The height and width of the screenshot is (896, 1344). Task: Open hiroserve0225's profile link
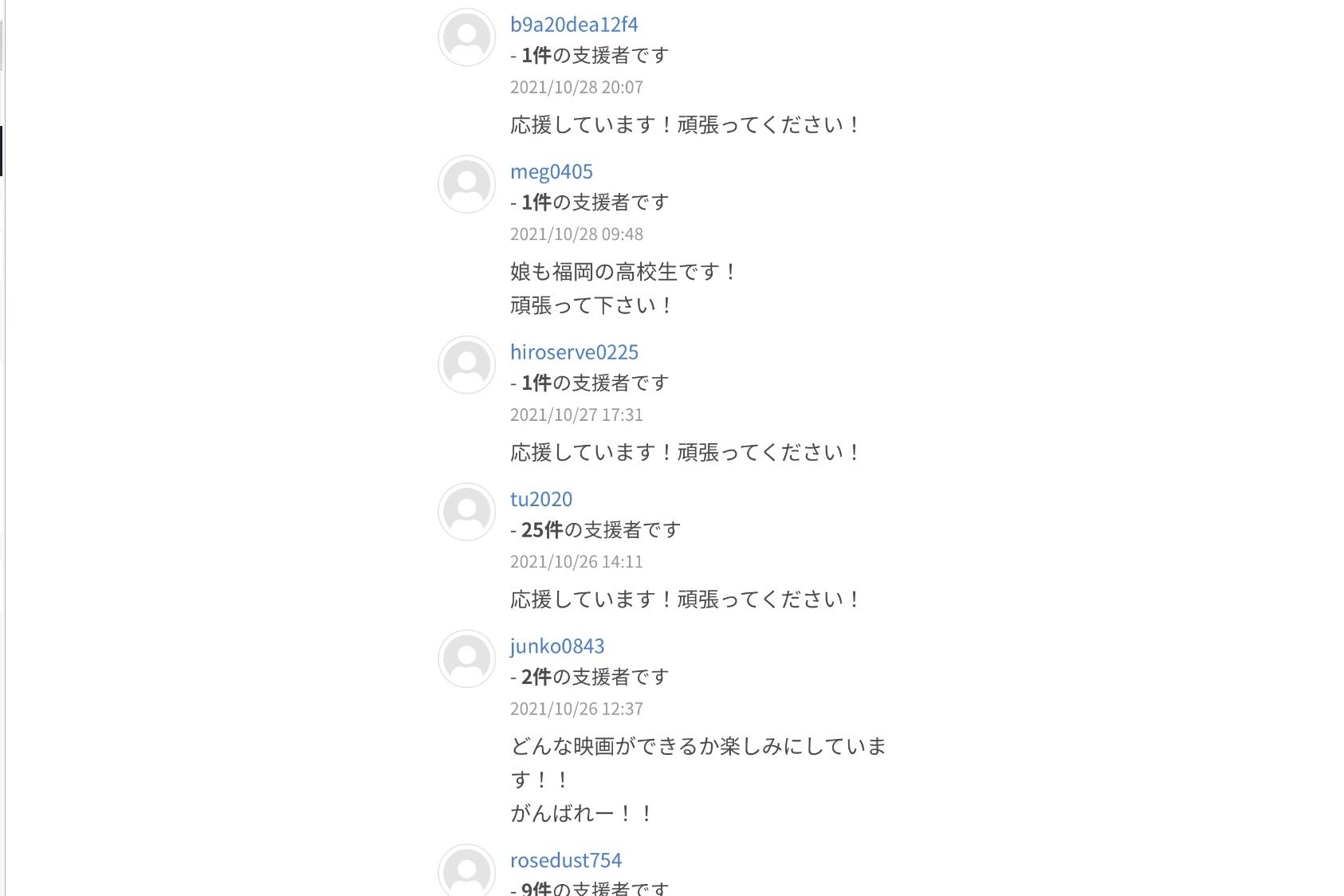(574, 352)
